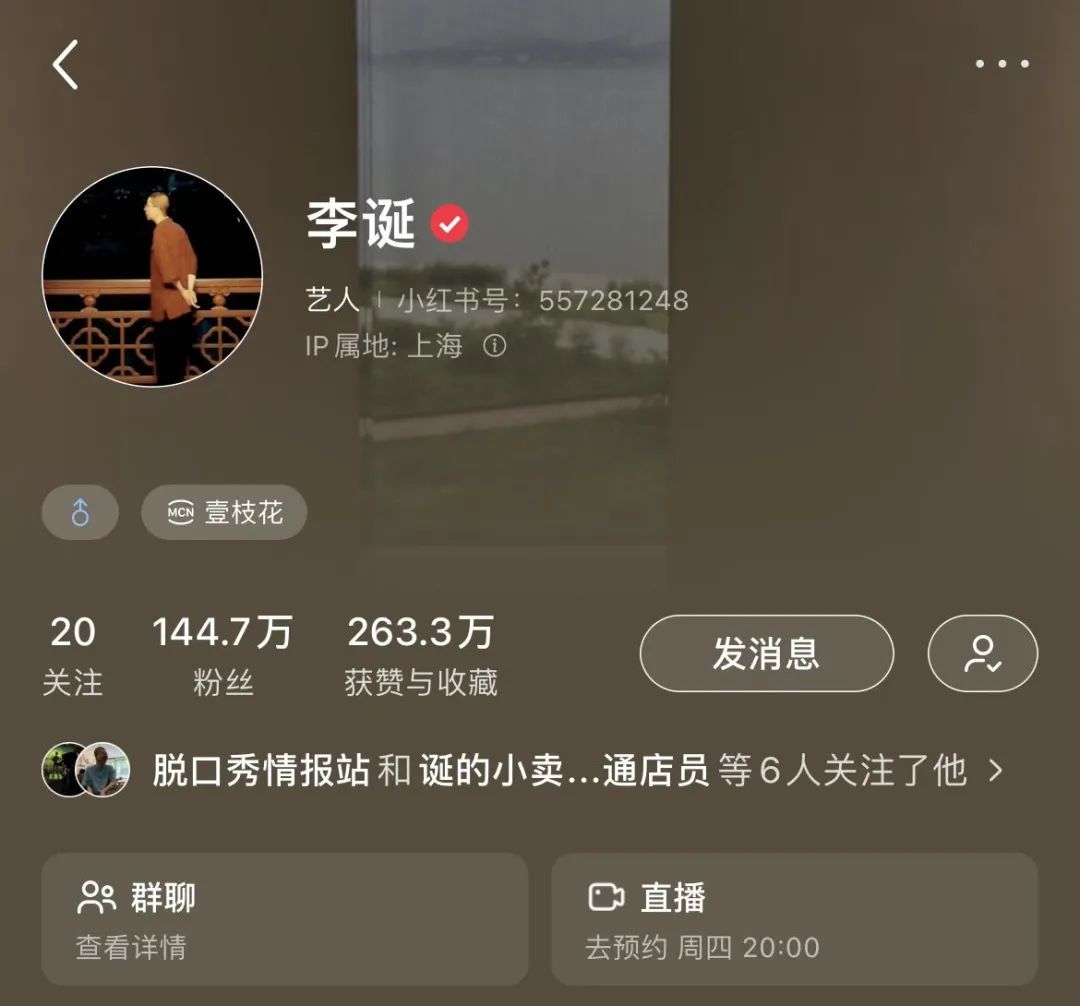View the 粉丝 followers count
The height and width of the screenshot is (1006, 1080).
click(222, 655)
